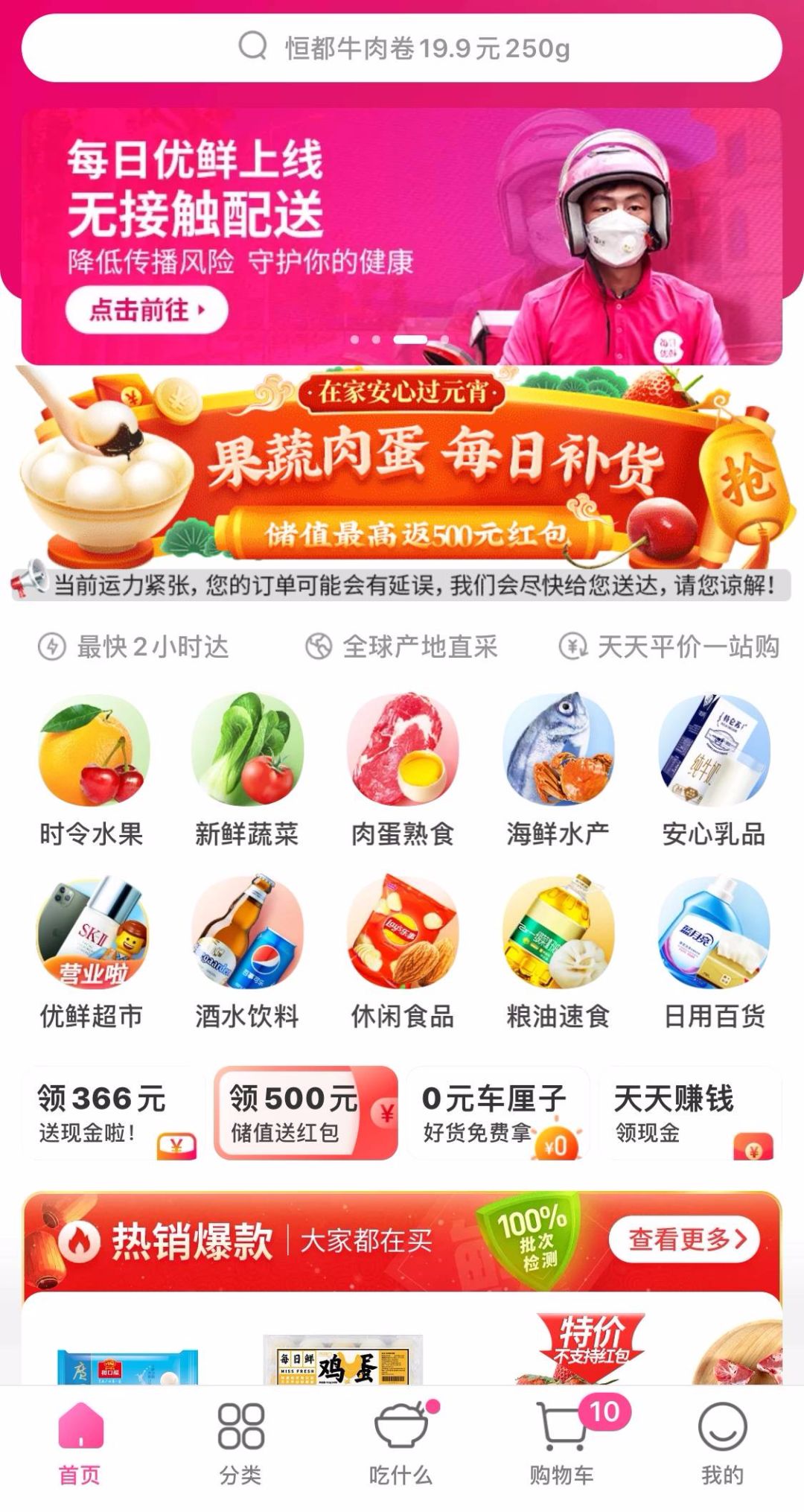
Task: Browse 酒水饮料 category
Action: (247, 953)
